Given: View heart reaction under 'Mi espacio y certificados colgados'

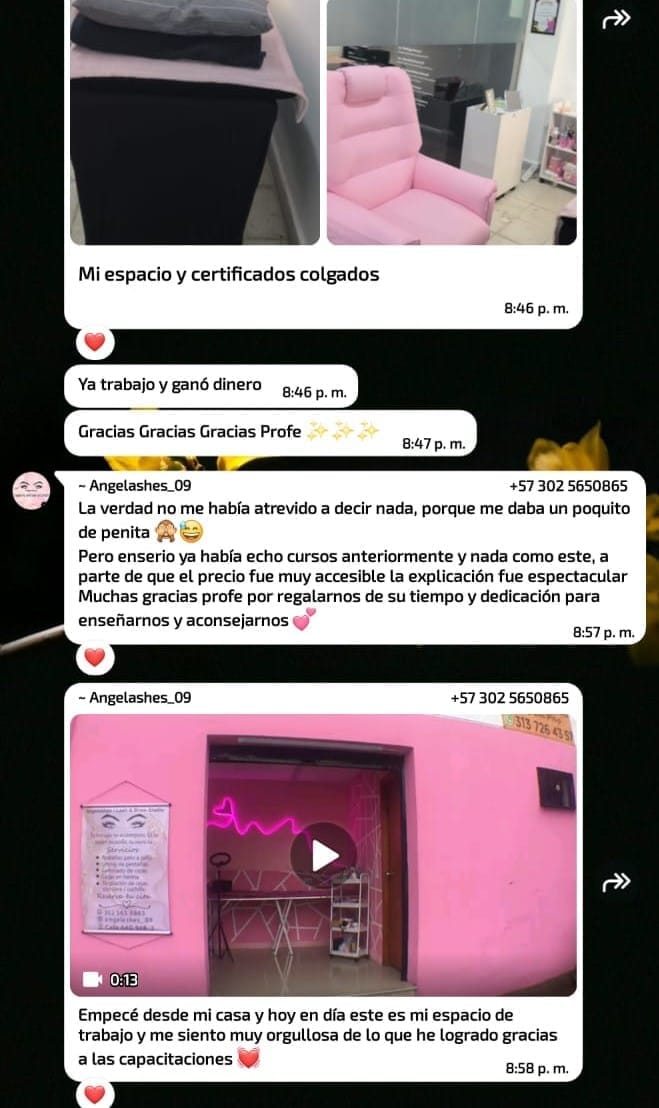Looking at the screenshot, I should [95, 342].
